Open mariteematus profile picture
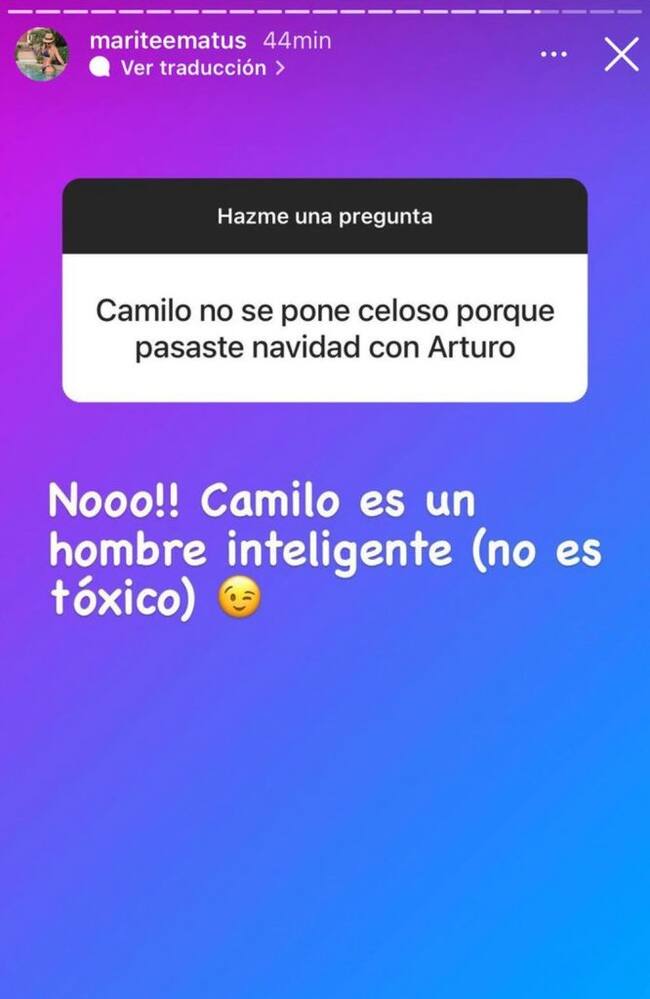 click(42, 54)
